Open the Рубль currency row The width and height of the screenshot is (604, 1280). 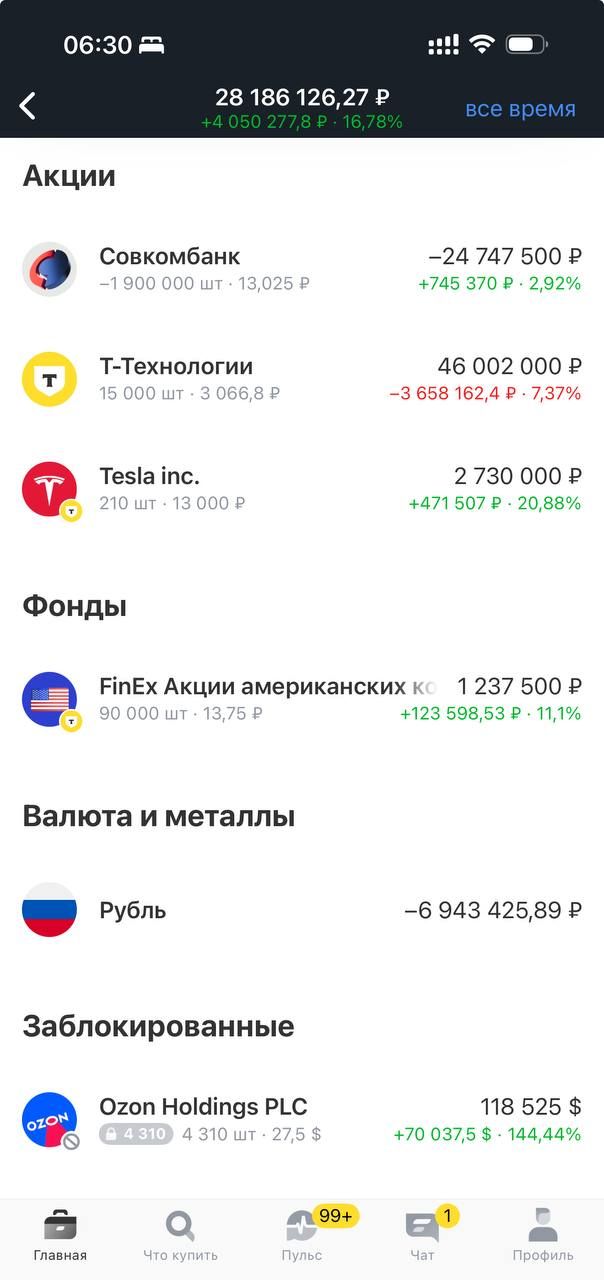tap(300, 910)
